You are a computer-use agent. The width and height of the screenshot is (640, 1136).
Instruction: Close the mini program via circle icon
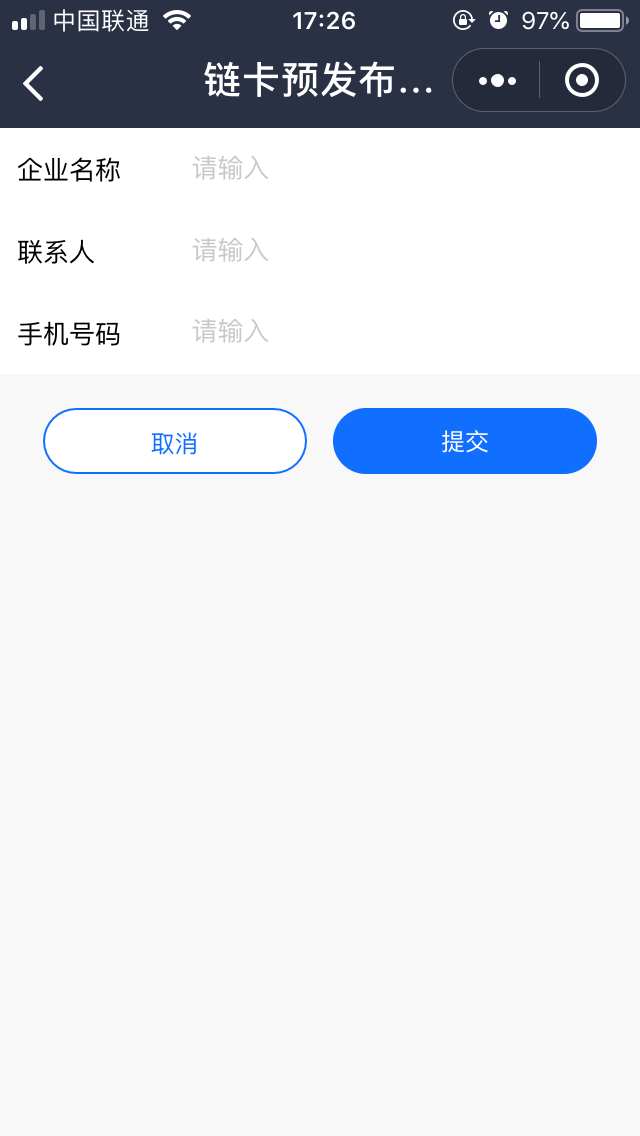[582, 81]
